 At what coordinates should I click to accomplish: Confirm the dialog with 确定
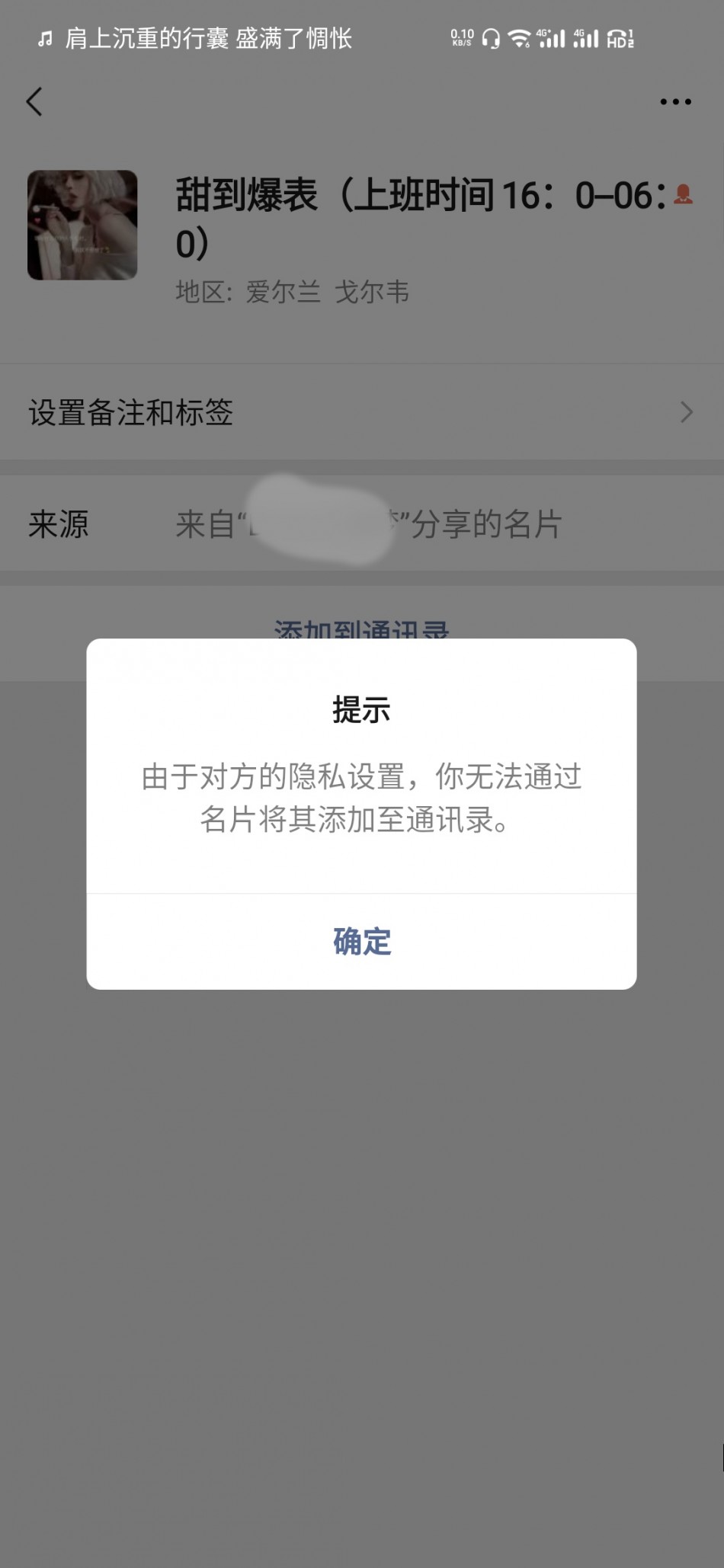(362, 942)
